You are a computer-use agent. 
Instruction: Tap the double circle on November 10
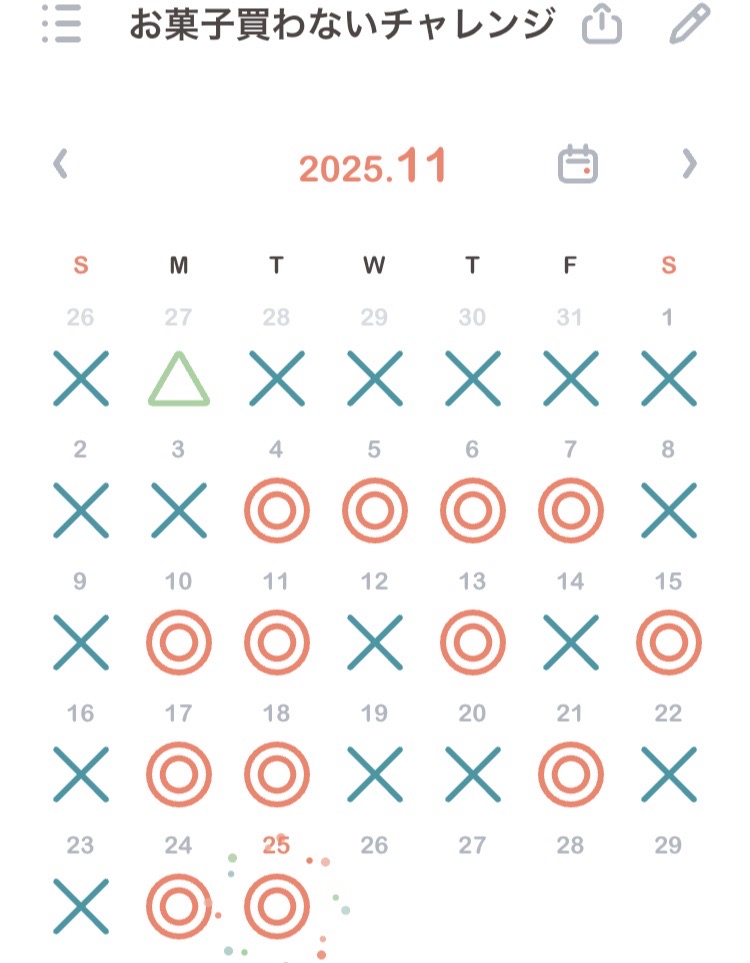click(178, 642)
